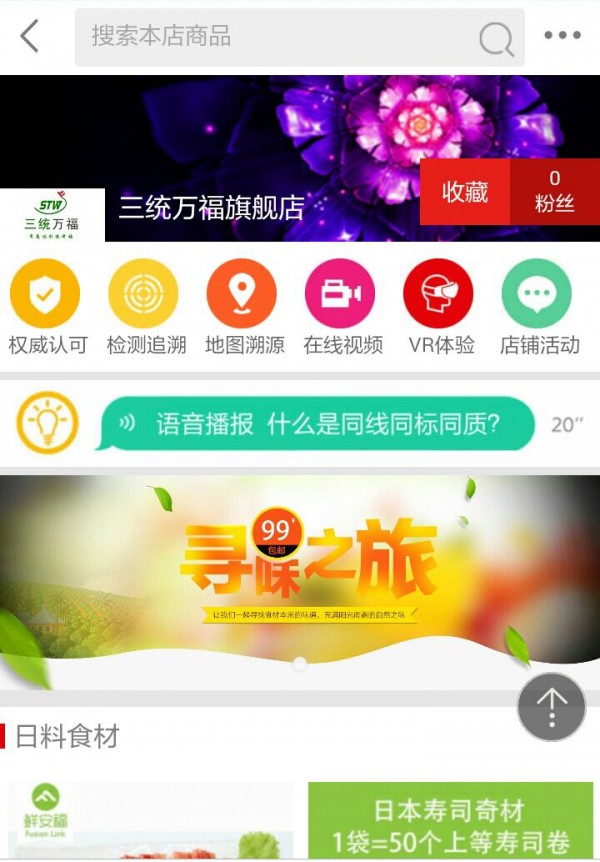Open the 权威认可 shield icon

(45, 294)
